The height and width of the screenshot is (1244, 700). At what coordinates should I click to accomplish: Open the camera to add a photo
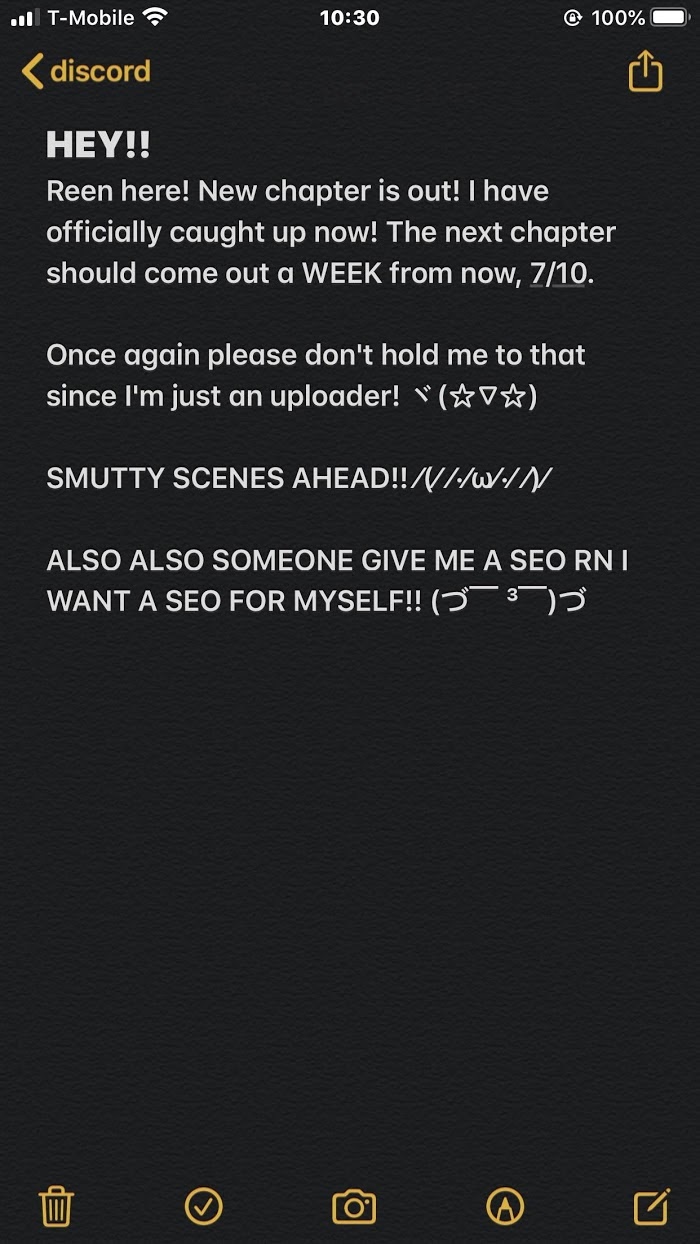click(354, 1207)
